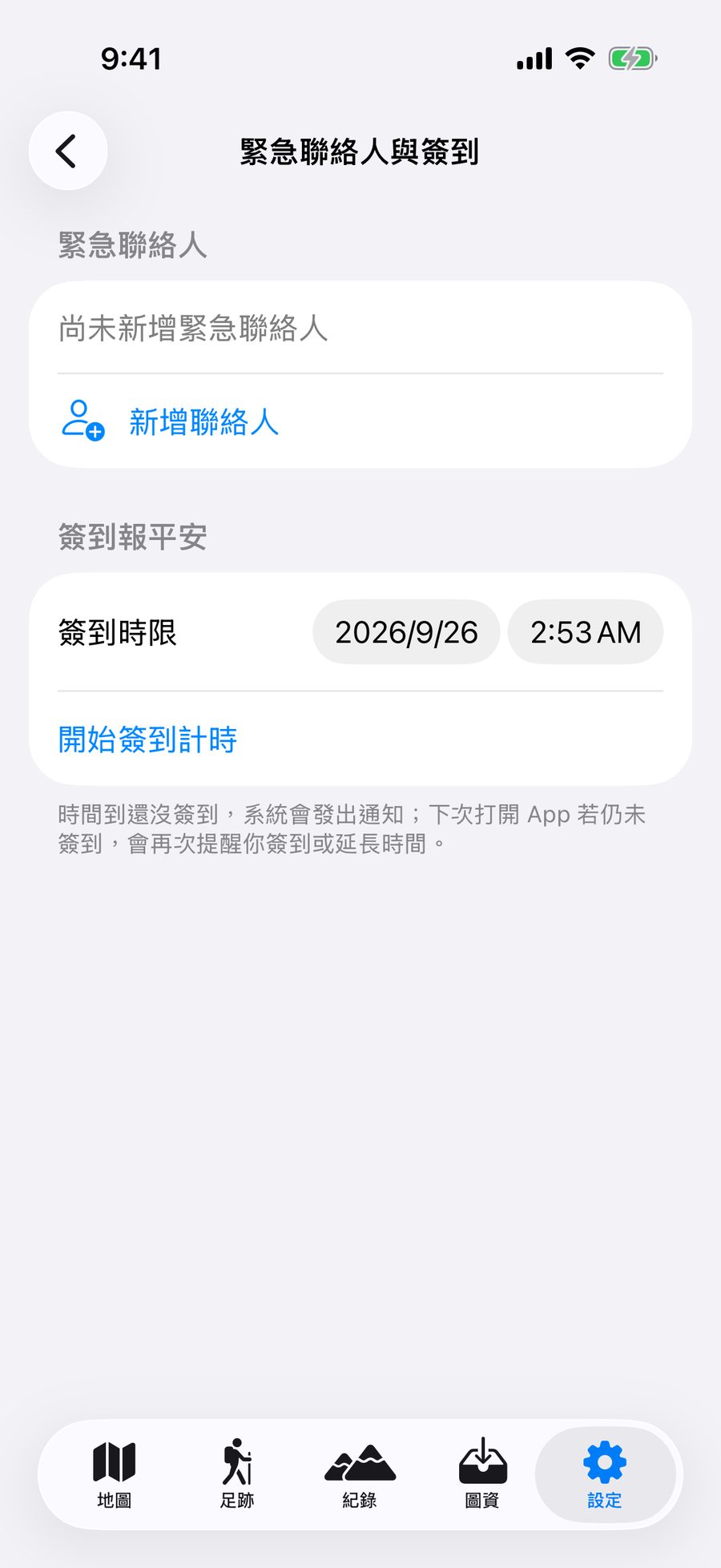
Task: Go back with the top-left arrow
Action: point(68,151)
